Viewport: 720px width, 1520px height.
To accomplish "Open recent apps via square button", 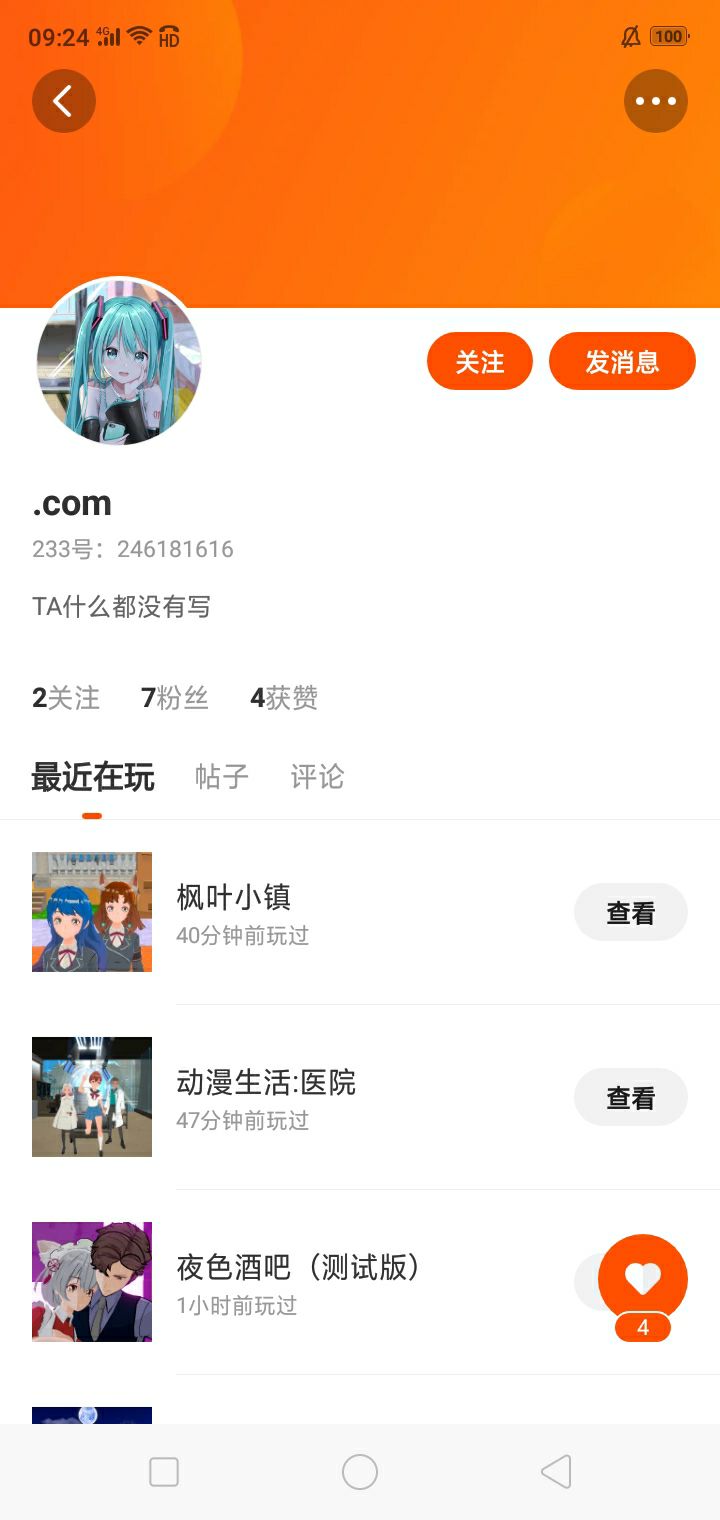I will (x=164, y=1472).
